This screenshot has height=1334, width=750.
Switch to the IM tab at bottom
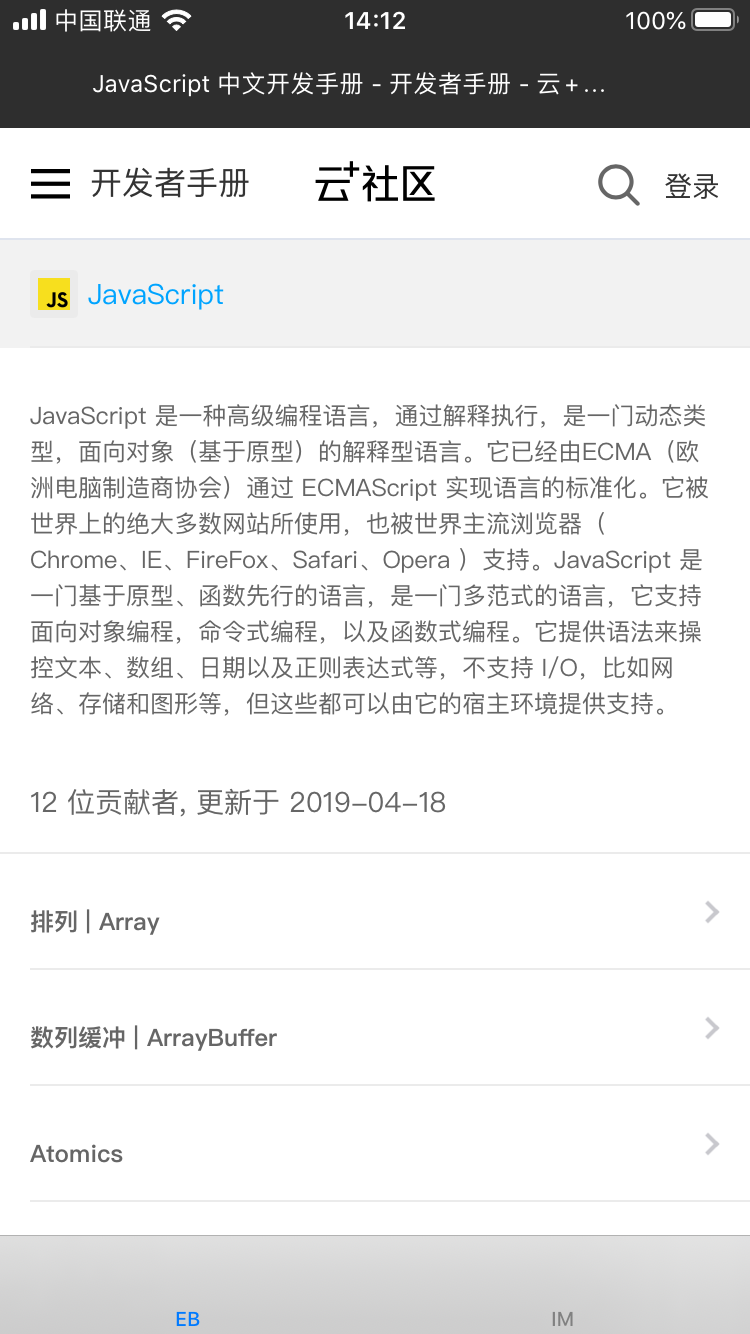[562, 1319]
